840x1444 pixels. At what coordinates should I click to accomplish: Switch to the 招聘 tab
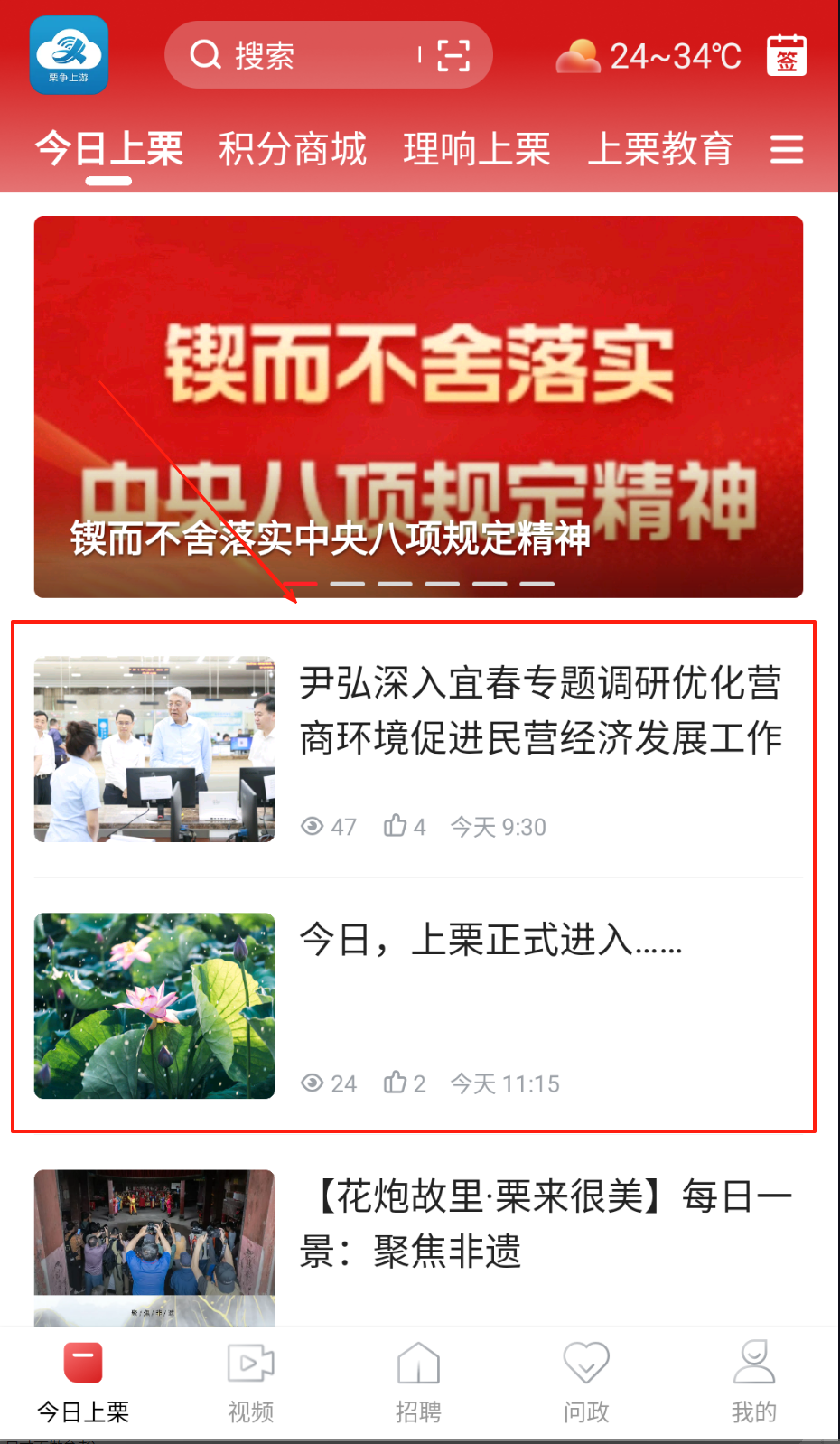[x=418, y=1383]
